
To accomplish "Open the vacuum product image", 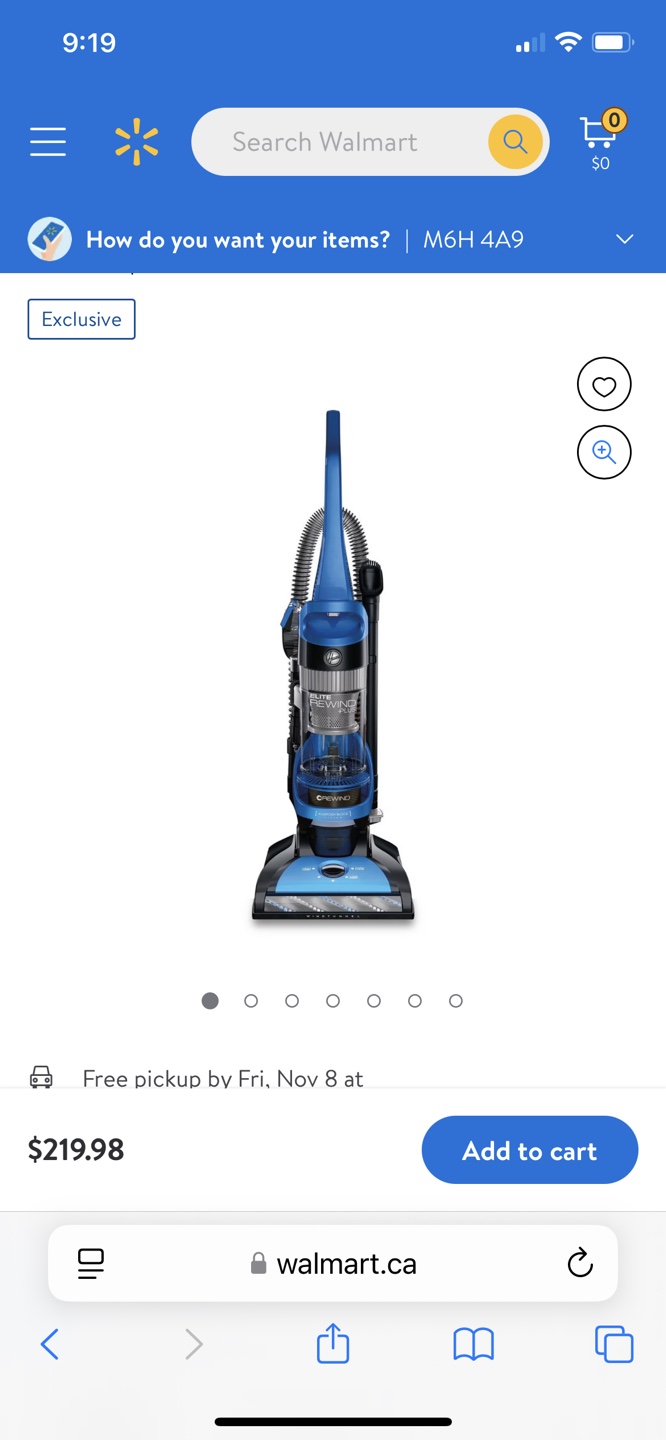I will [x=333, y=665].
